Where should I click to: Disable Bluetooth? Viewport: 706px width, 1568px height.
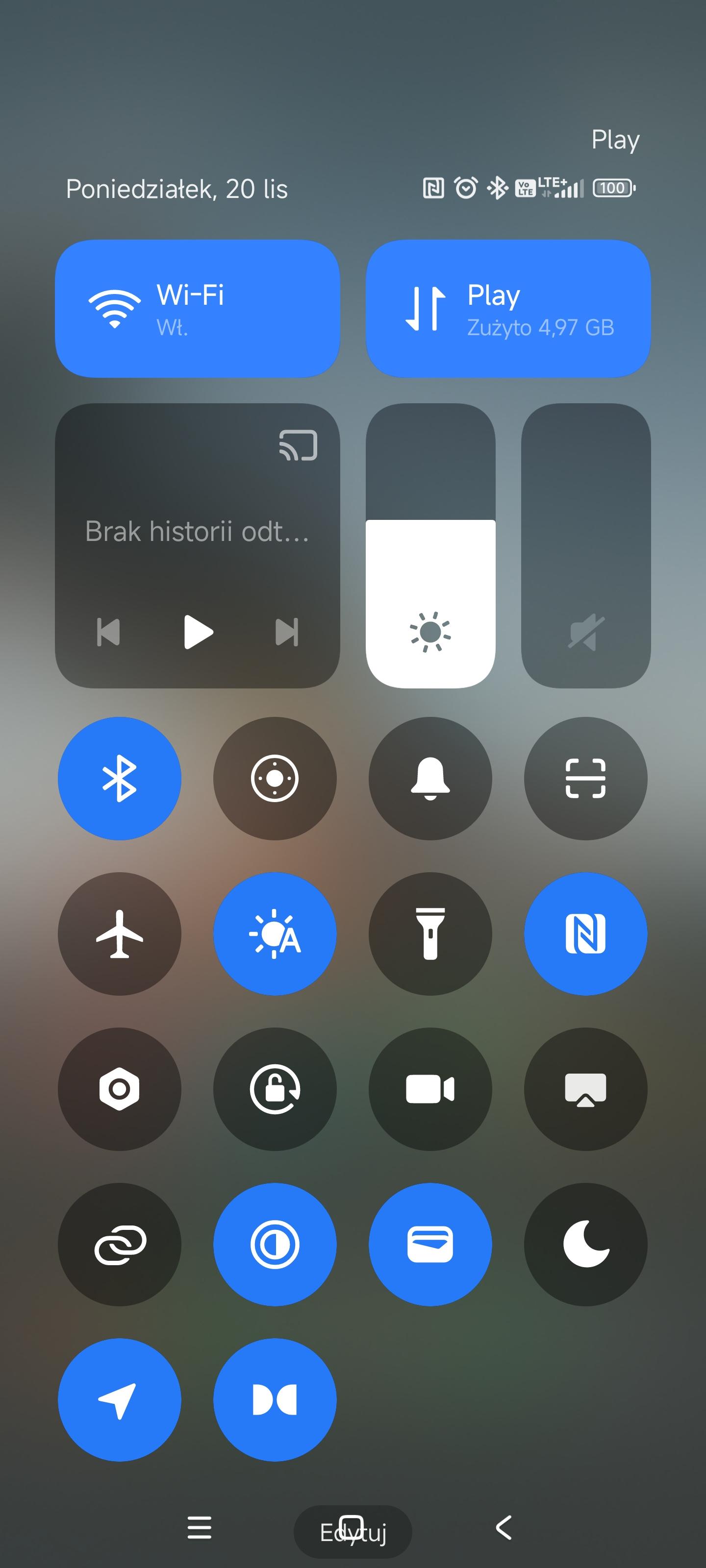[120, 779]
